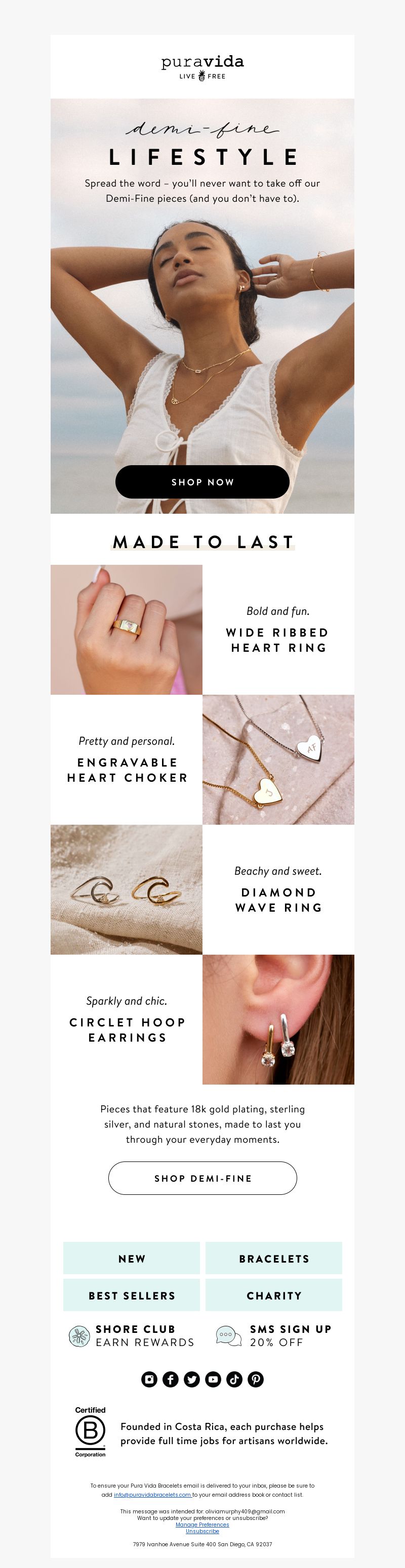Open the Diamond Wave Ring photo
Viewport: 405px width, 1568px height.
pyautogui.click(x=126, y=889)
